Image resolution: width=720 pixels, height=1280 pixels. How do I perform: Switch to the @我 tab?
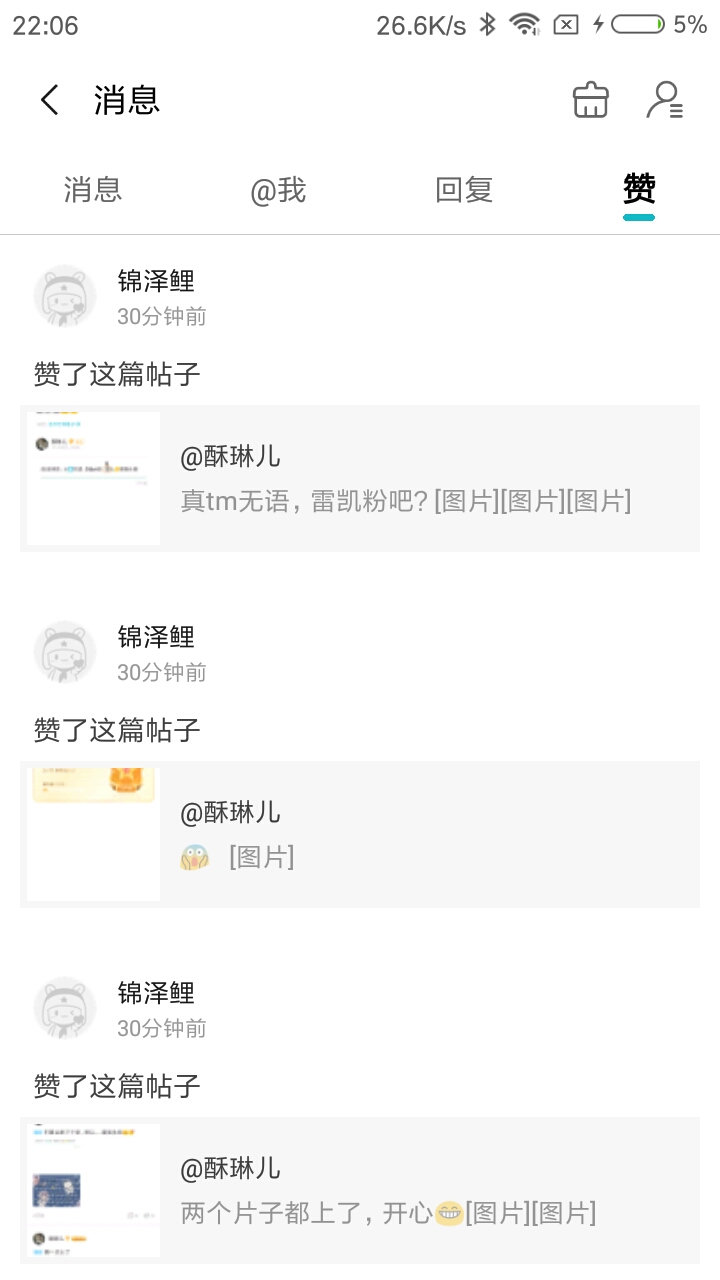[278, 189]
